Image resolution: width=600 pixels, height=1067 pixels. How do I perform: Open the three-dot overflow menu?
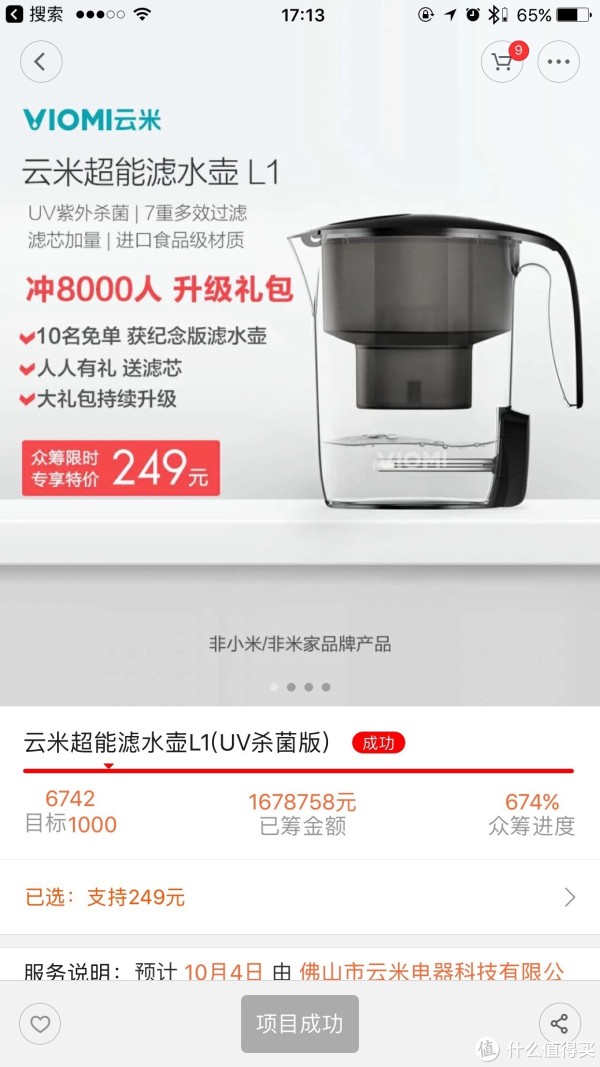click(558, 62)
